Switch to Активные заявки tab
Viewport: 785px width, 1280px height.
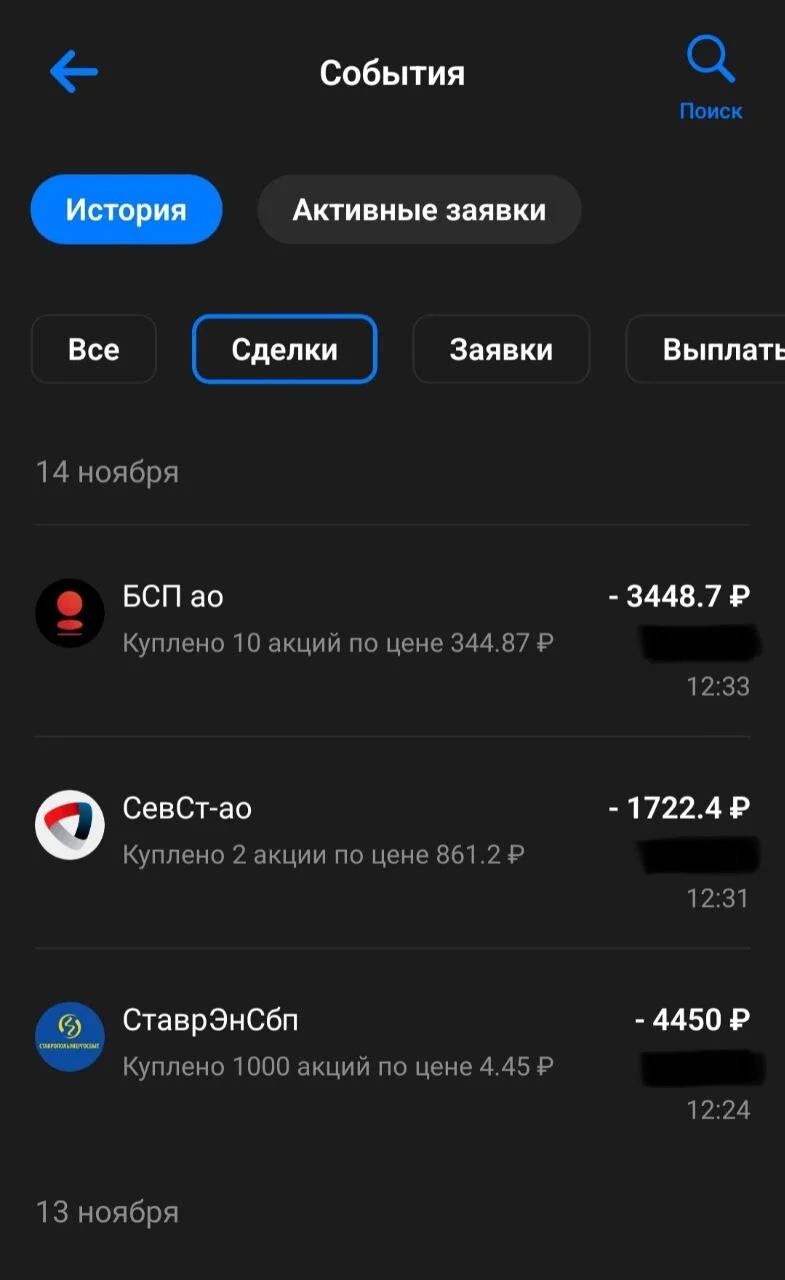click(x=419, y=210)
